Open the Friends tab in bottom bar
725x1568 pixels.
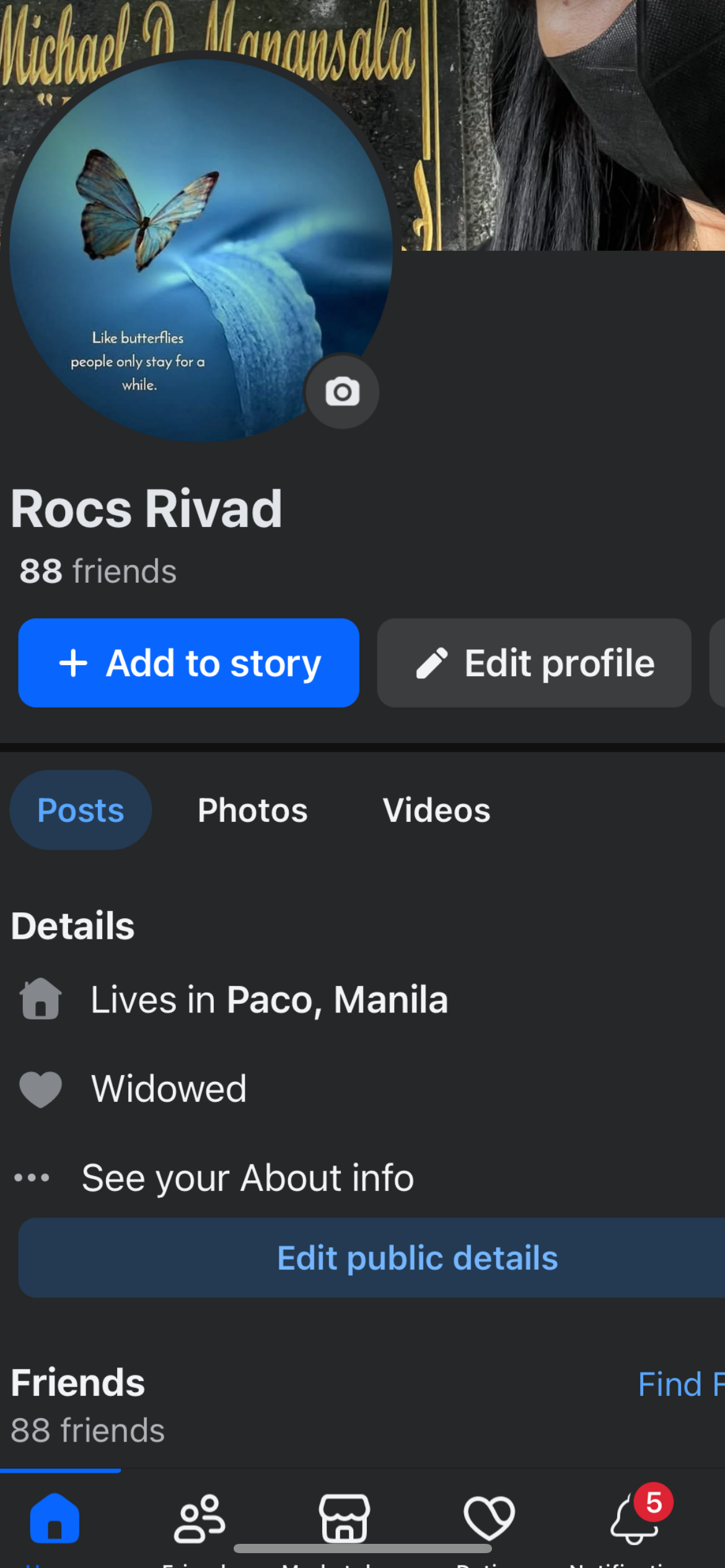pos(200,1520)
